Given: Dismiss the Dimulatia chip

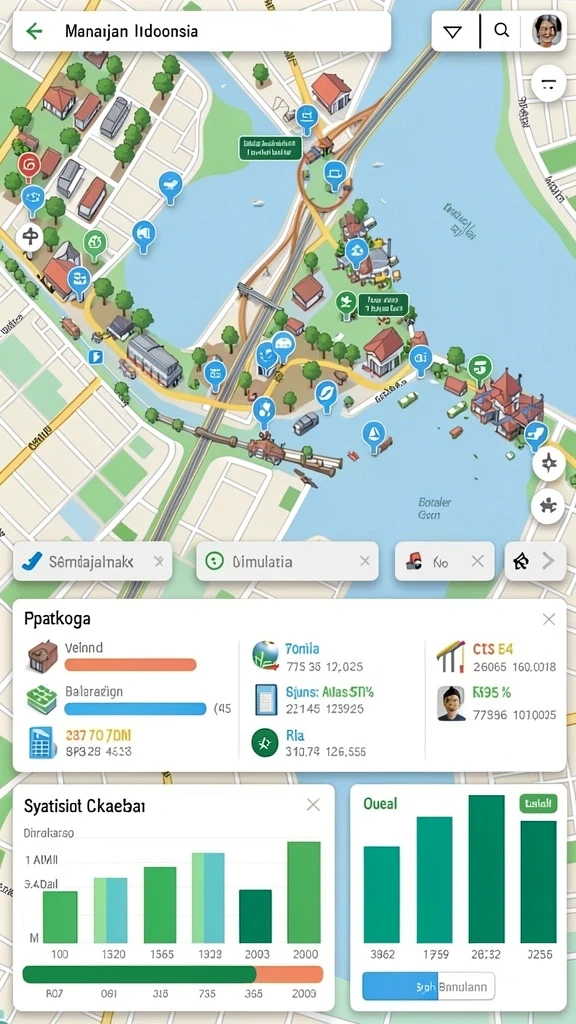Looking at the screenshot, I should (x=364, y=561).
